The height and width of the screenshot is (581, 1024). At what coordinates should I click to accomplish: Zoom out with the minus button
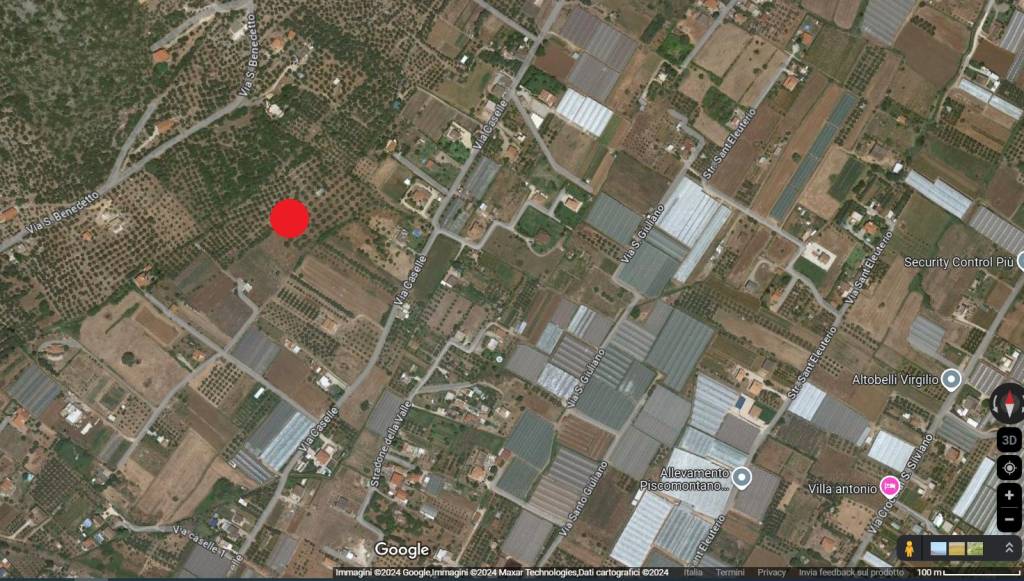click(1009, 520)
